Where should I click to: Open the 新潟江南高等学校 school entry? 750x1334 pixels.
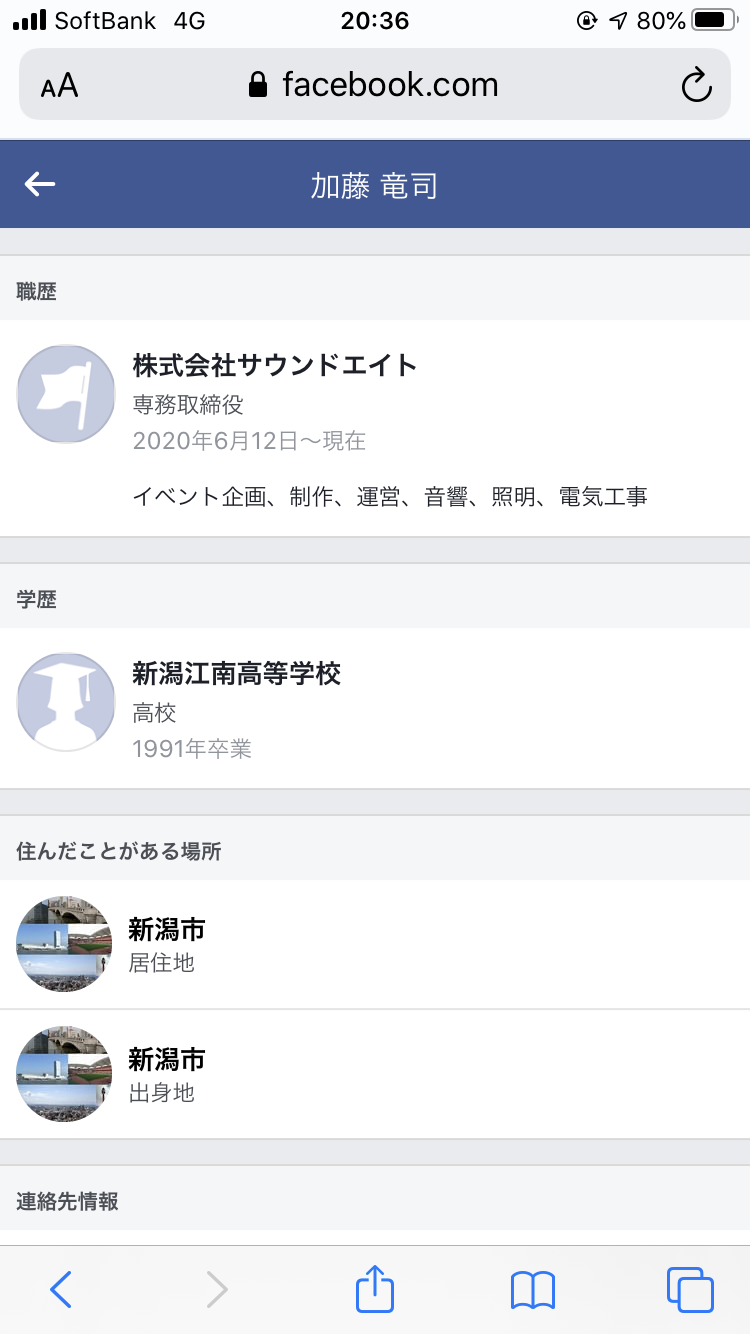pyautogui.click(x=375, y=708)
